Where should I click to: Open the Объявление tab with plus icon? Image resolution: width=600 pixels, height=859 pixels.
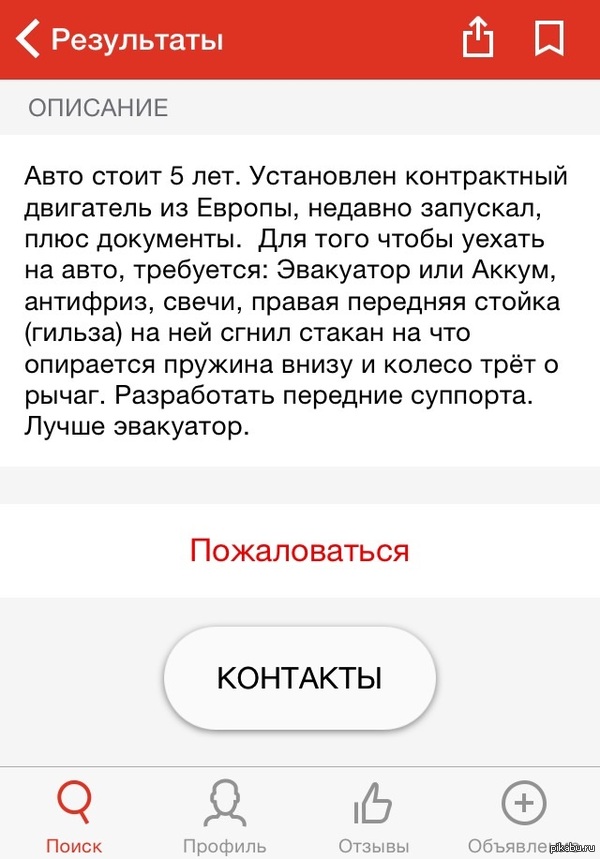coord(524,815)
